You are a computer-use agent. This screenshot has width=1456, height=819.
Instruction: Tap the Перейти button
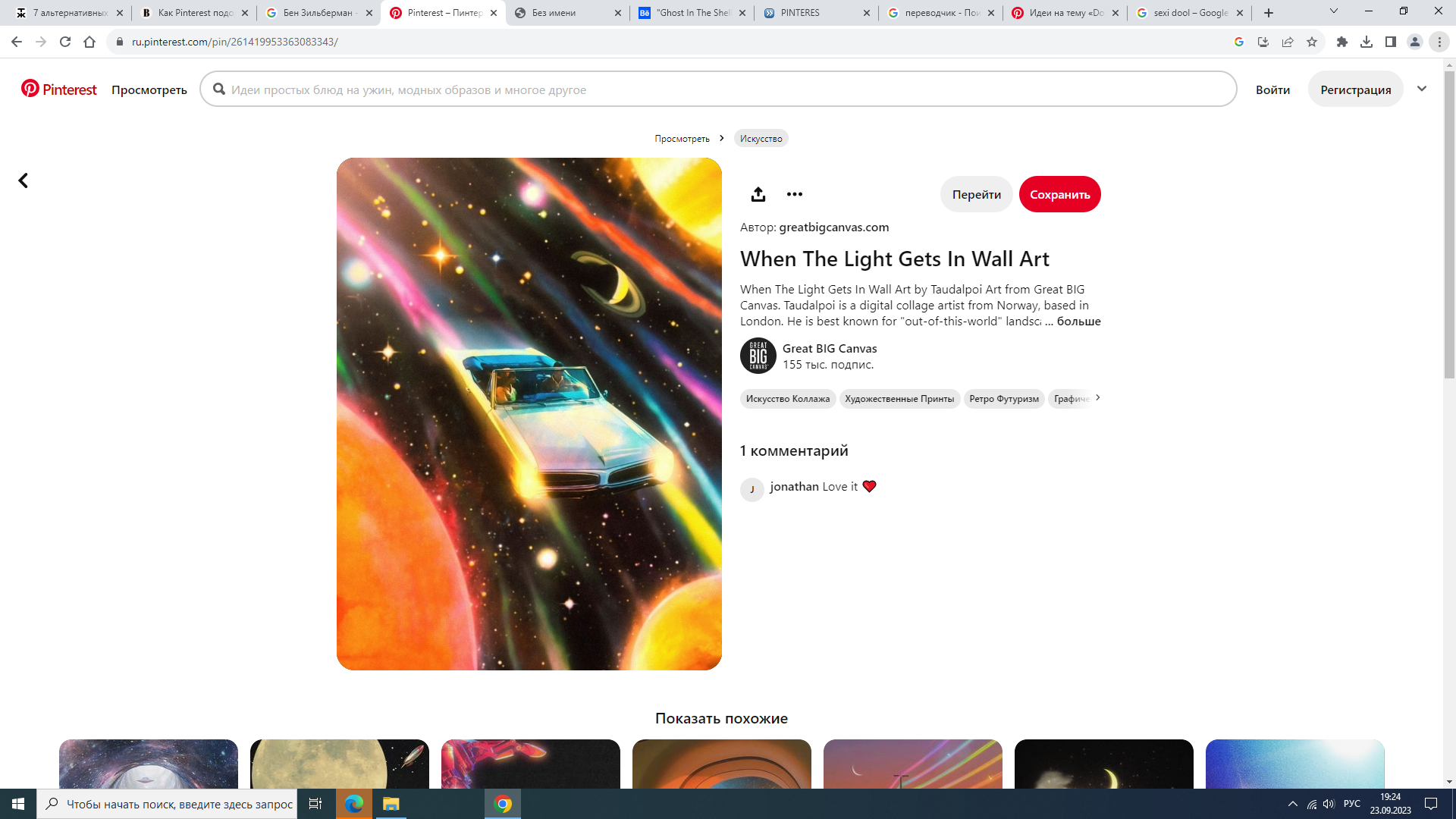(976, 194)
